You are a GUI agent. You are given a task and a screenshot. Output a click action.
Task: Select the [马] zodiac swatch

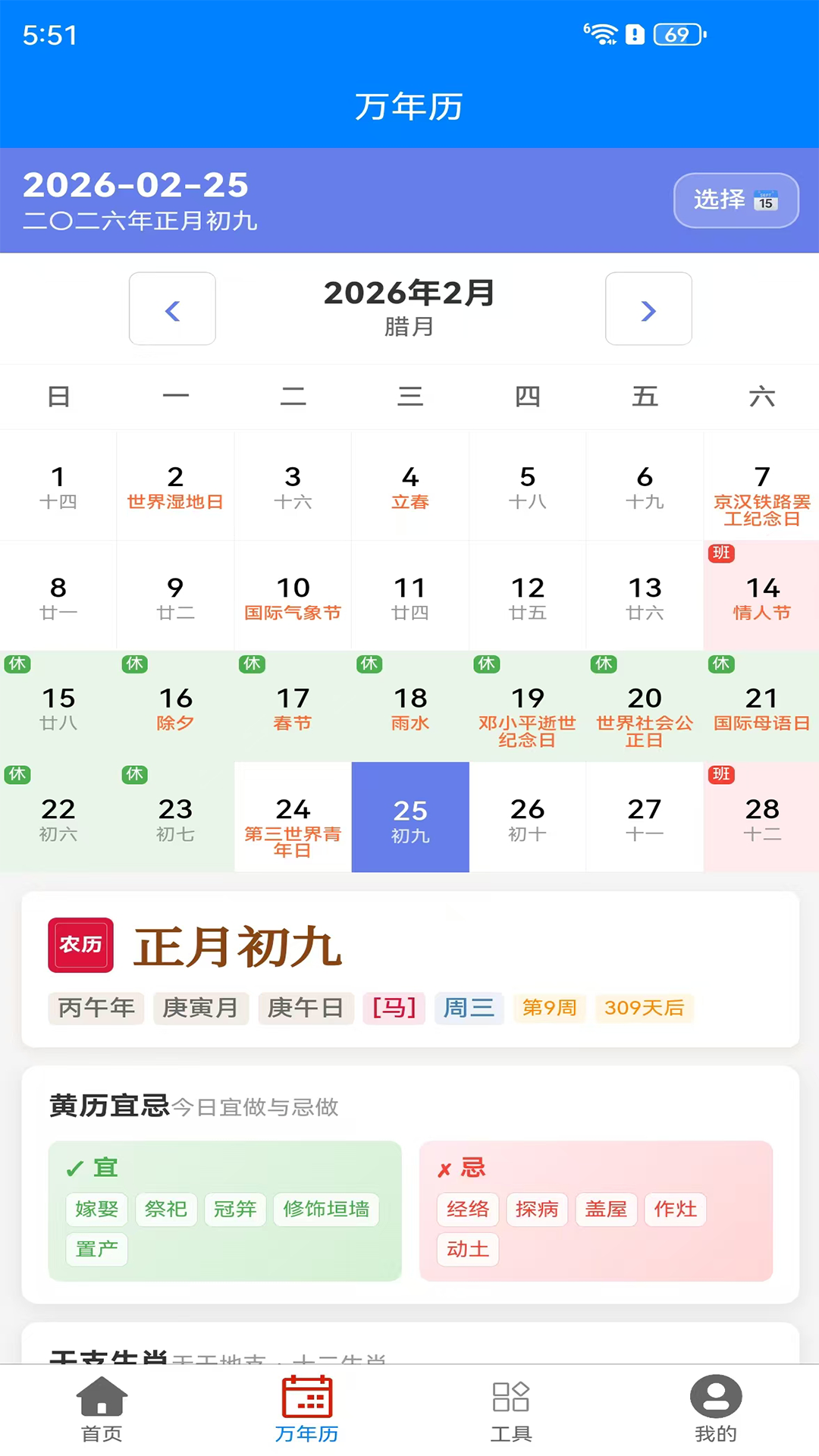(x=394, y=1009)
